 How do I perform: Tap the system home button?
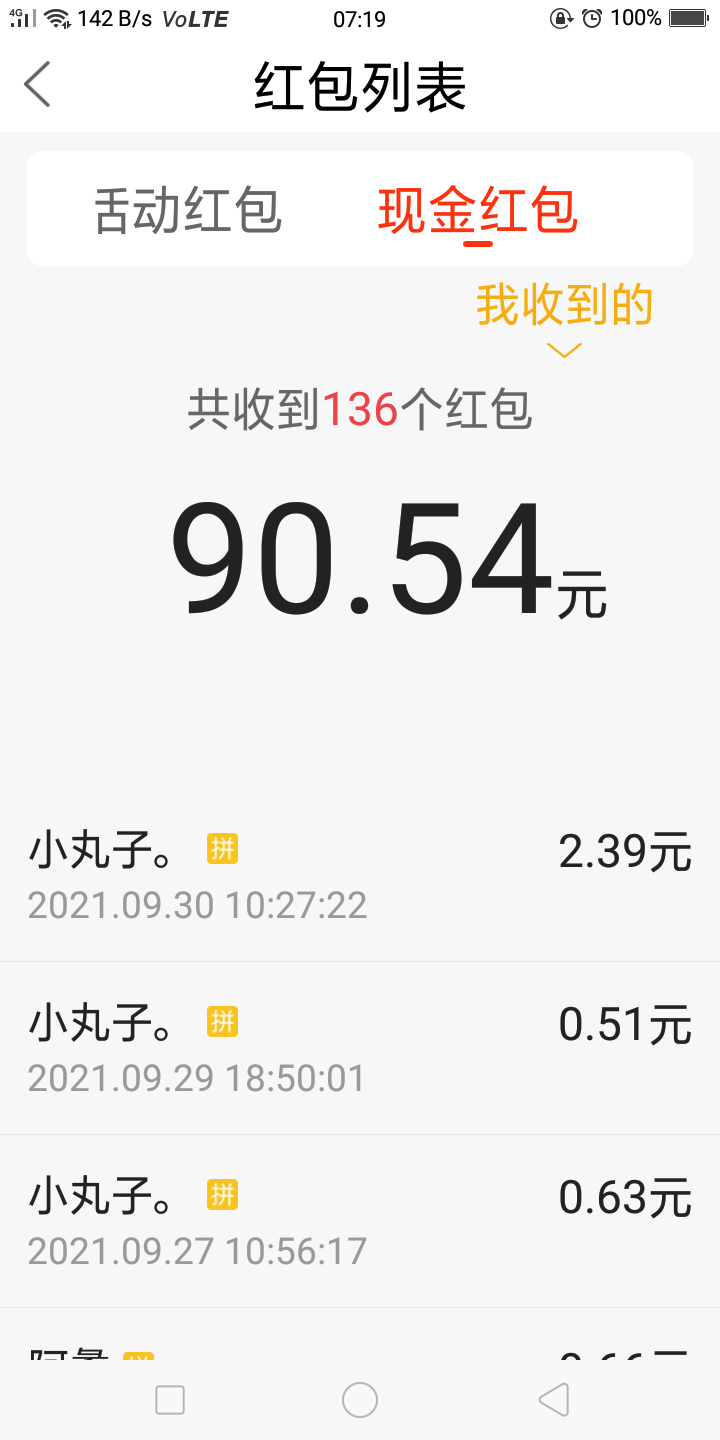pos(360,1400)
